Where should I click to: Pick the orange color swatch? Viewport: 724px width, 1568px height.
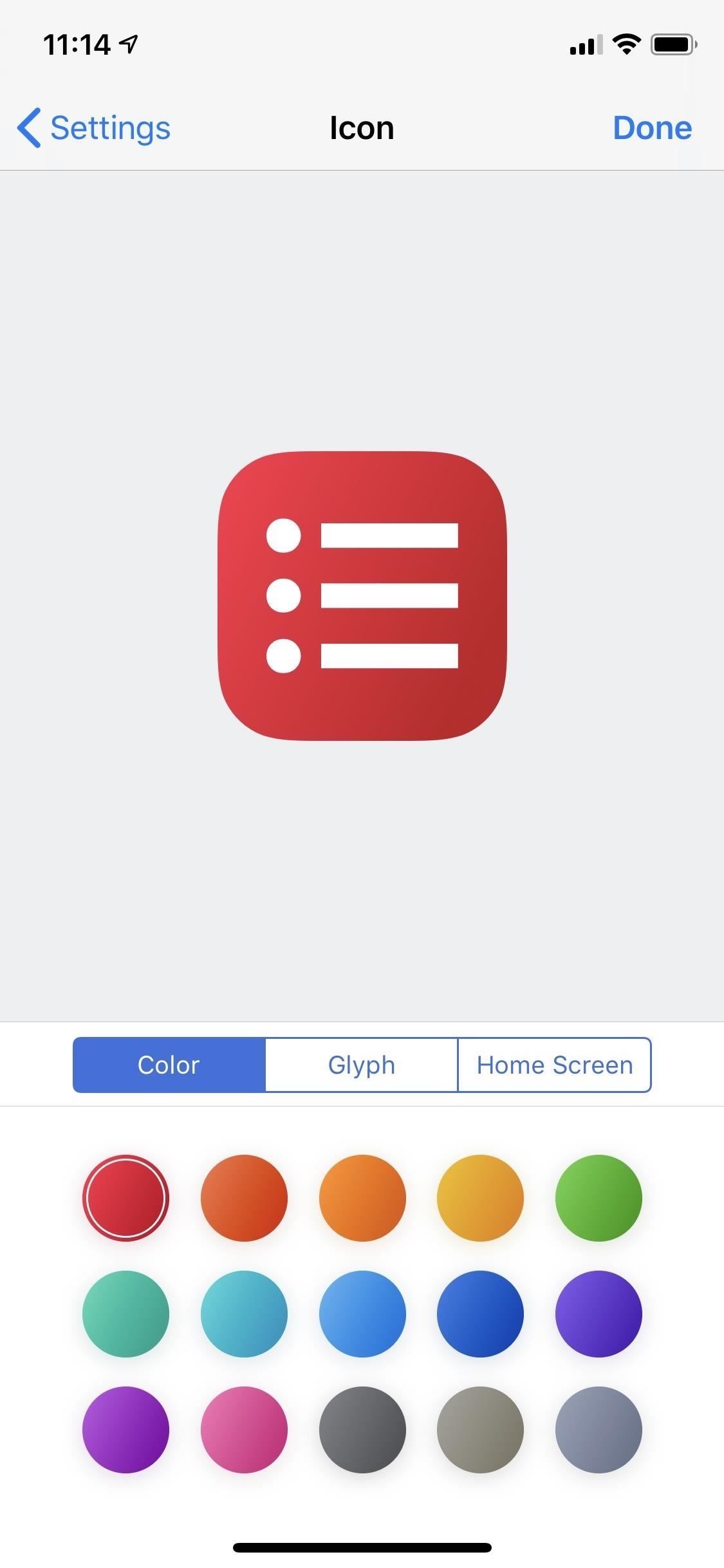[x=362, y=1197]
